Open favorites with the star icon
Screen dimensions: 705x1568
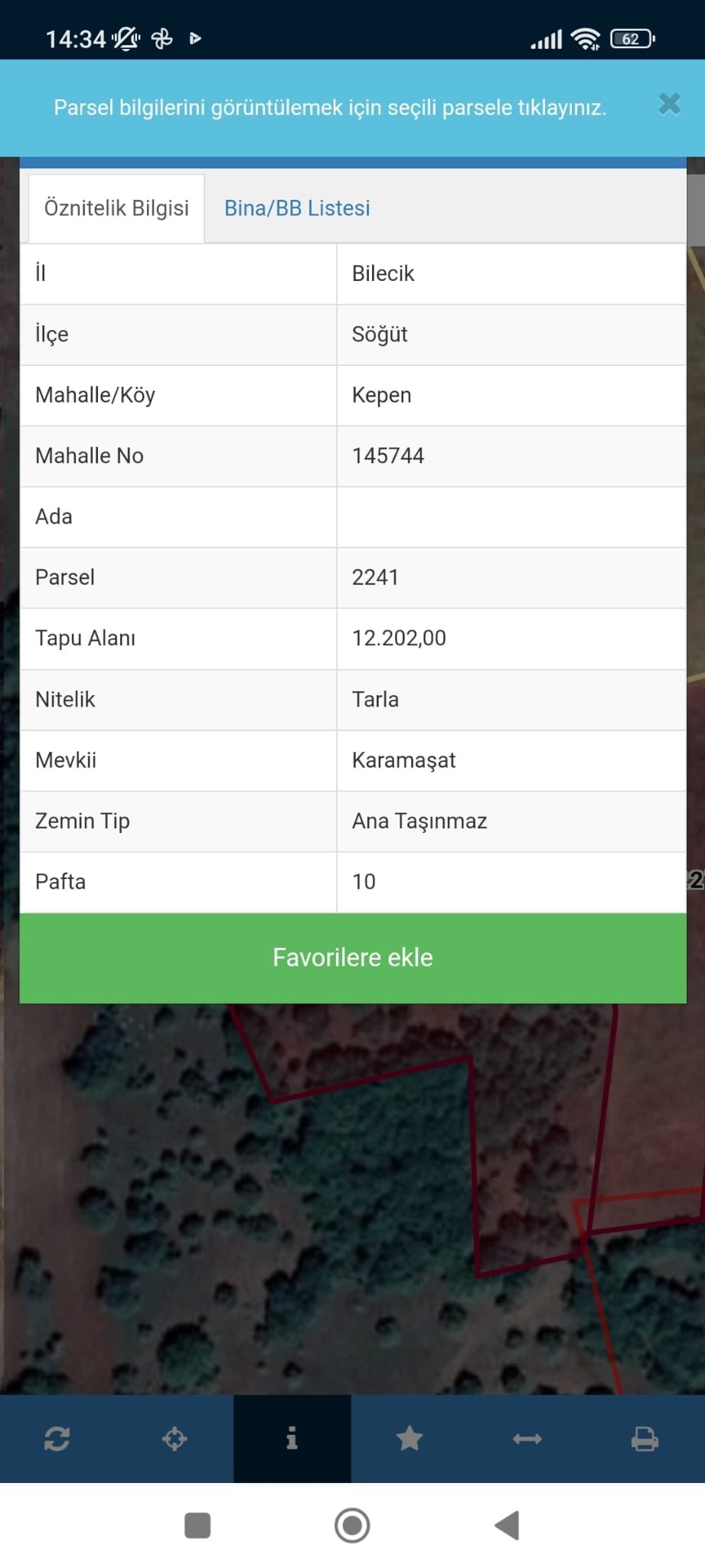[x=410, y=1439]
